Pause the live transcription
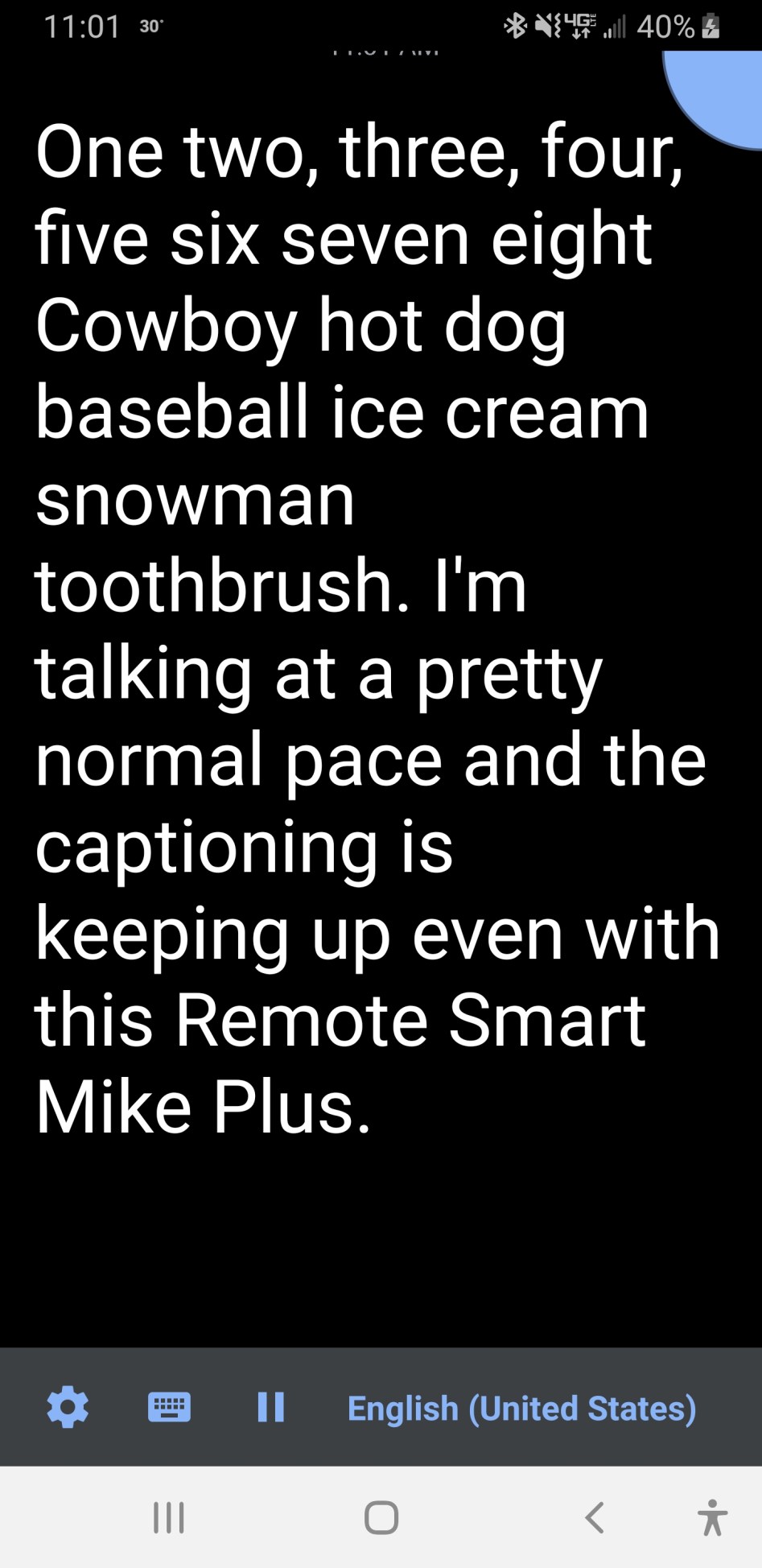762x1568 pixels. (270, 1408)
